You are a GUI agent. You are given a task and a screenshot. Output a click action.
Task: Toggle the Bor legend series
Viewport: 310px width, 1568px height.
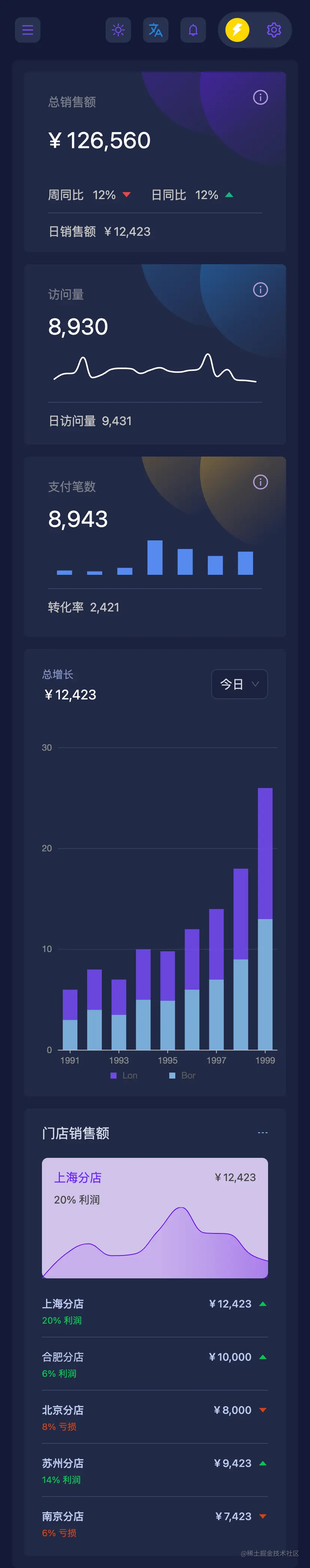pos(182,1076)
